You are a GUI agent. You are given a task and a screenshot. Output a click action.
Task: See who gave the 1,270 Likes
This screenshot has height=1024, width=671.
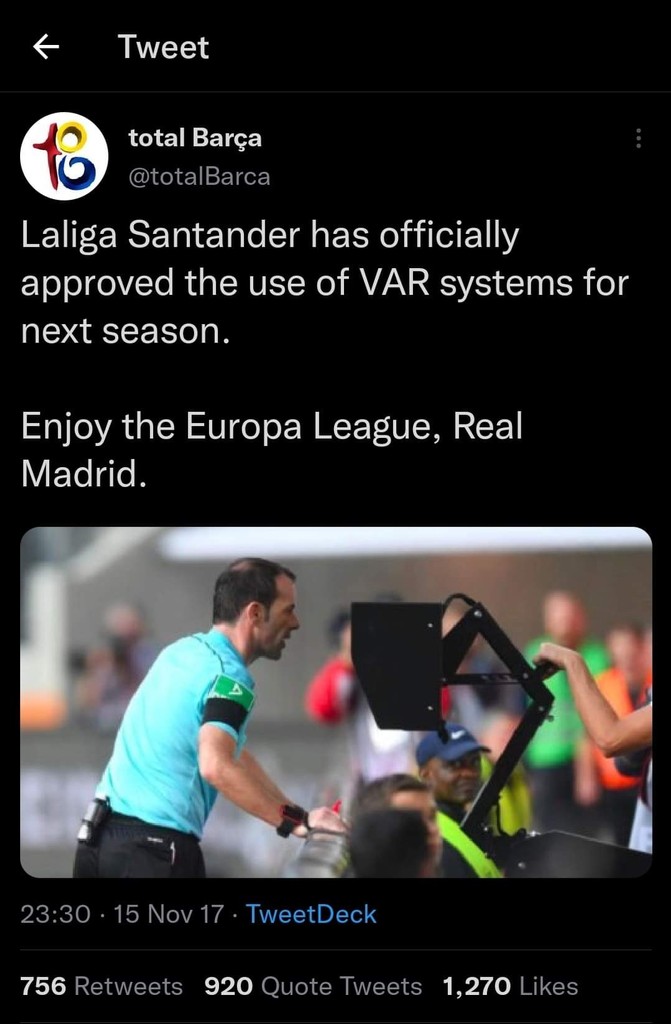click(510, 986)
